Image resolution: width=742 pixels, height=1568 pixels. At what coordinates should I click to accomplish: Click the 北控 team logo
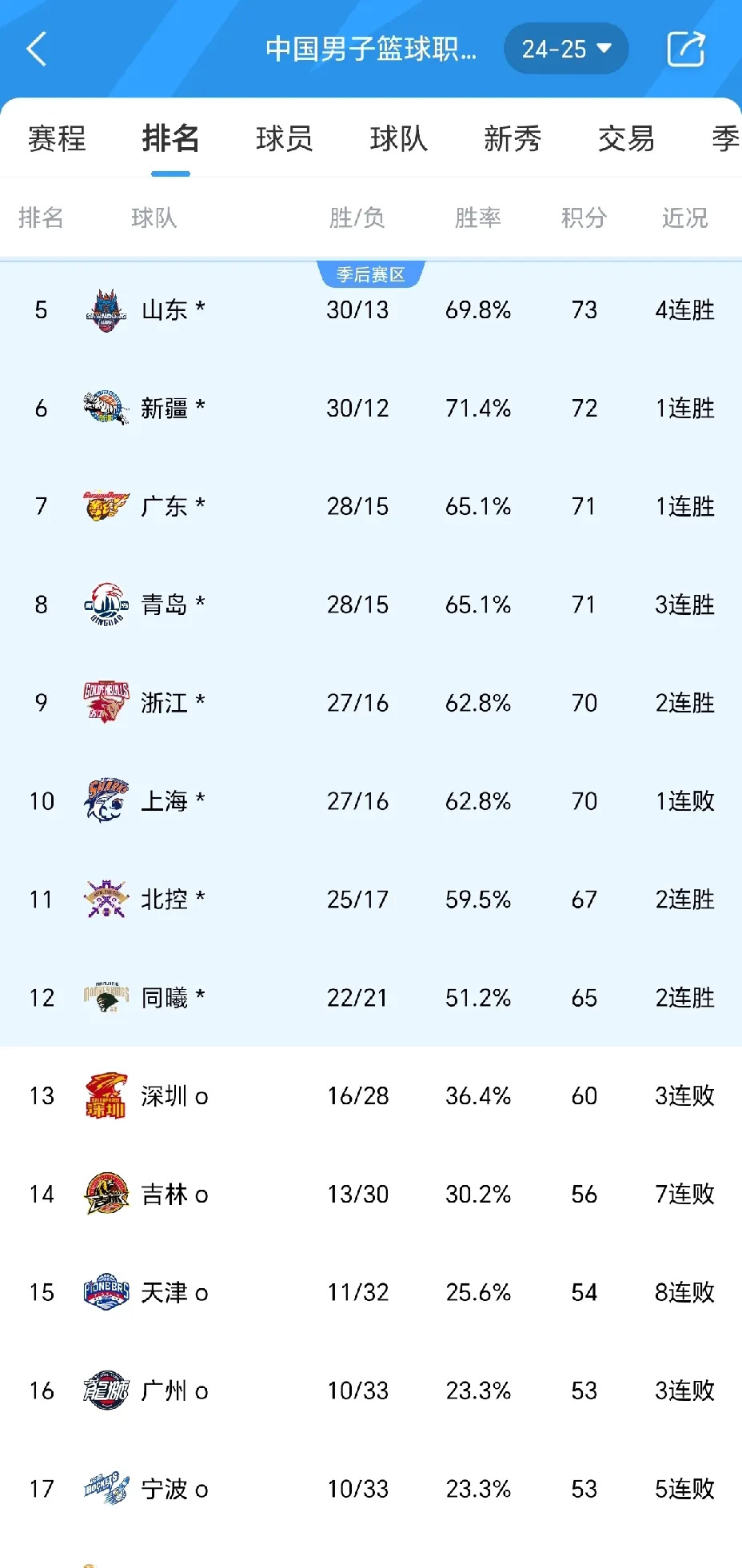(105, 900)
